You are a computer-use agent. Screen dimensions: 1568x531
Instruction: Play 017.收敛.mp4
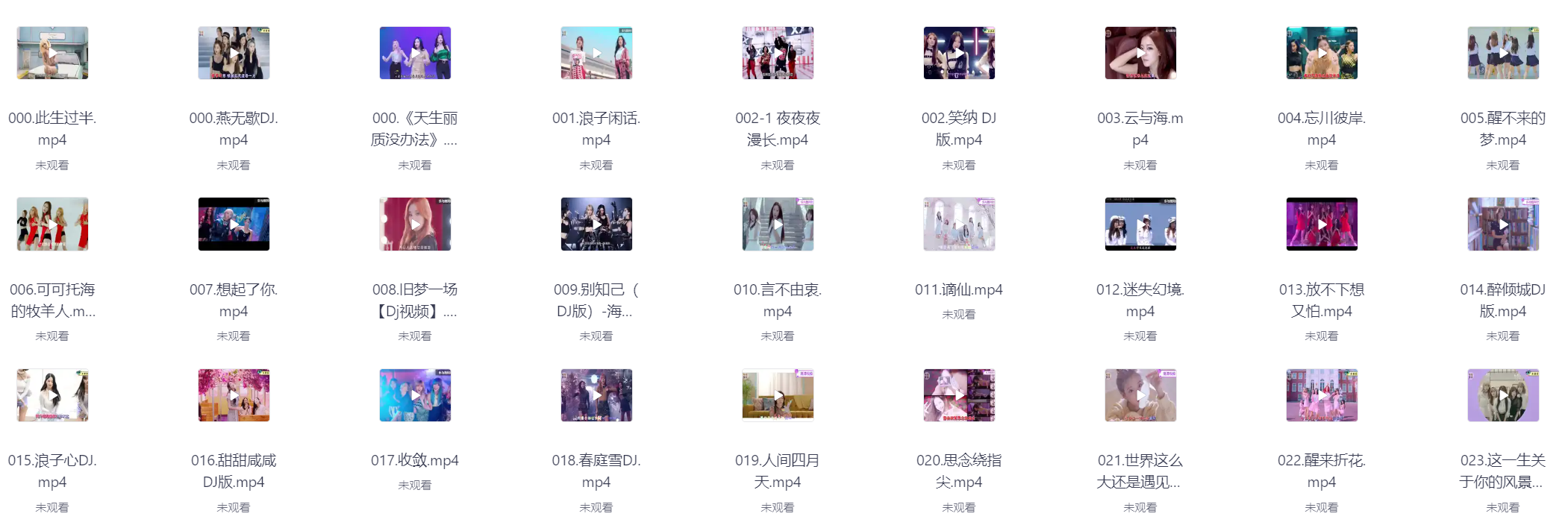pyautogui.click(x=415, y=395)
